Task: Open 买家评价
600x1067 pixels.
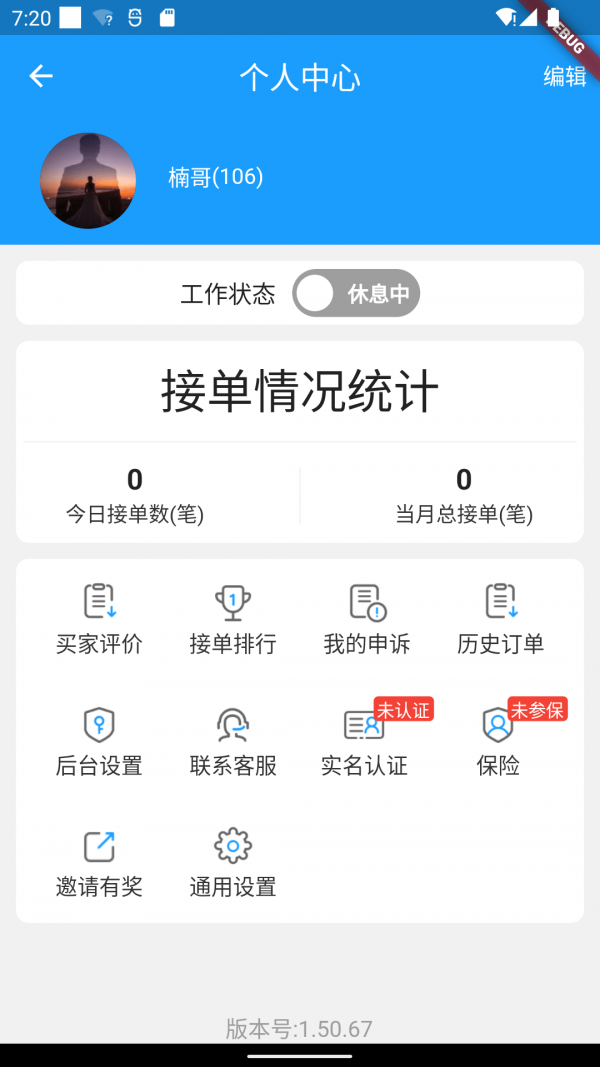Action: click(99, 619)
